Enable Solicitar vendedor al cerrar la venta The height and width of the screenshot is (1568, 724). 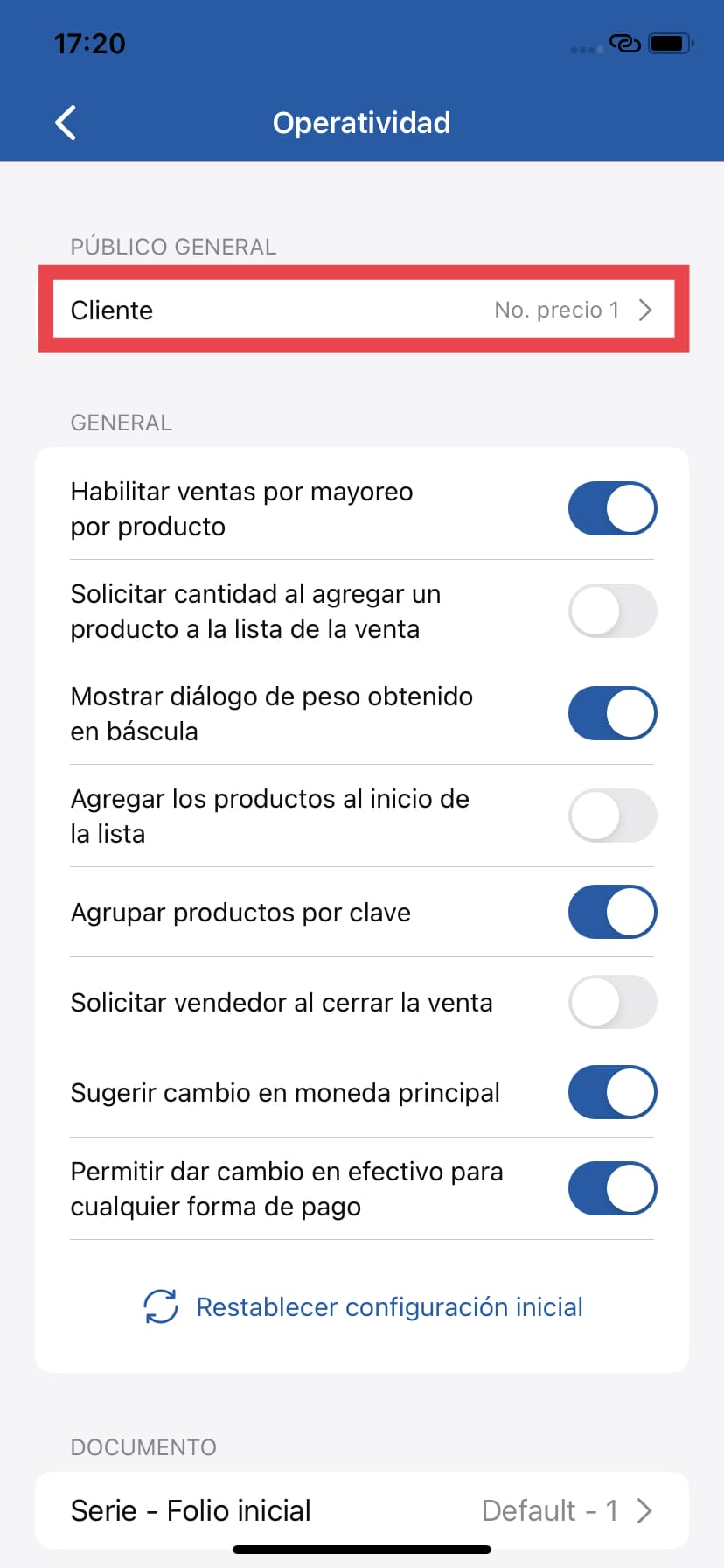(612, 1003)
